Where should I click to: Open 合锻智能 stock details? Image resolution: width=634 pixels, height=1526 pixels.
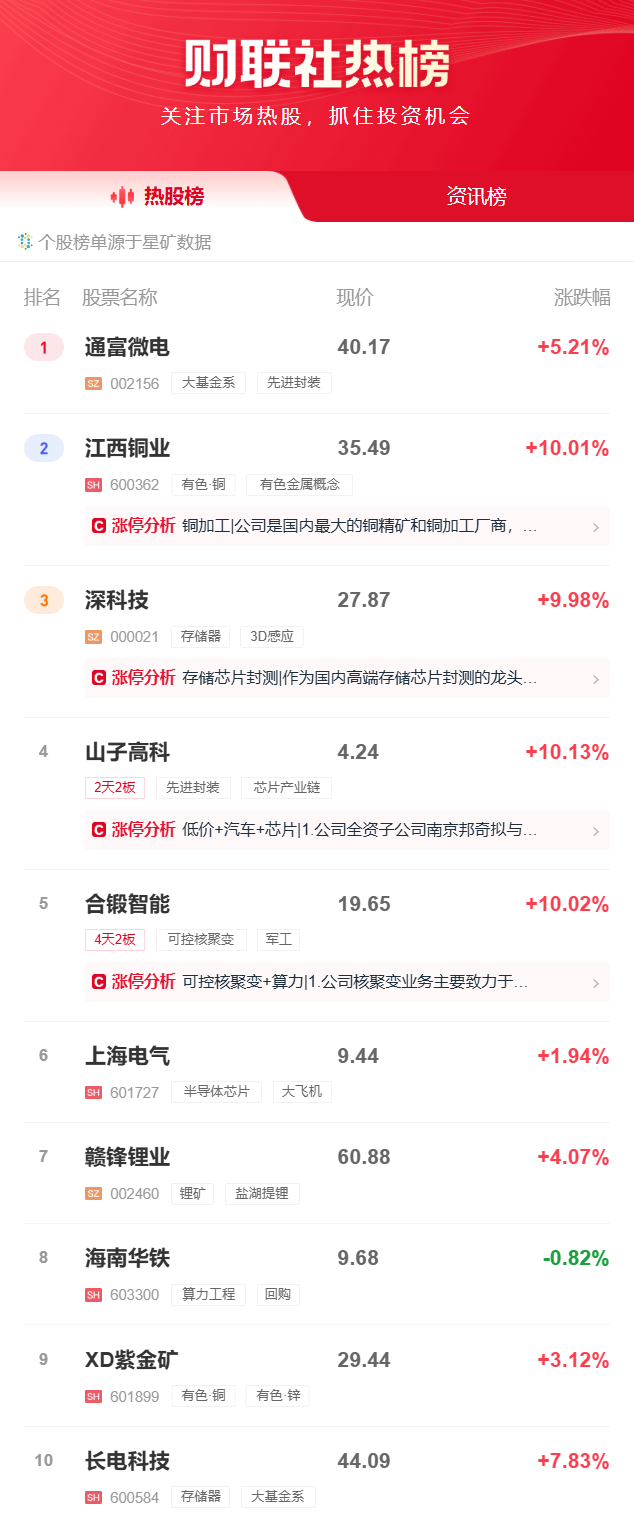click(127, 904)
